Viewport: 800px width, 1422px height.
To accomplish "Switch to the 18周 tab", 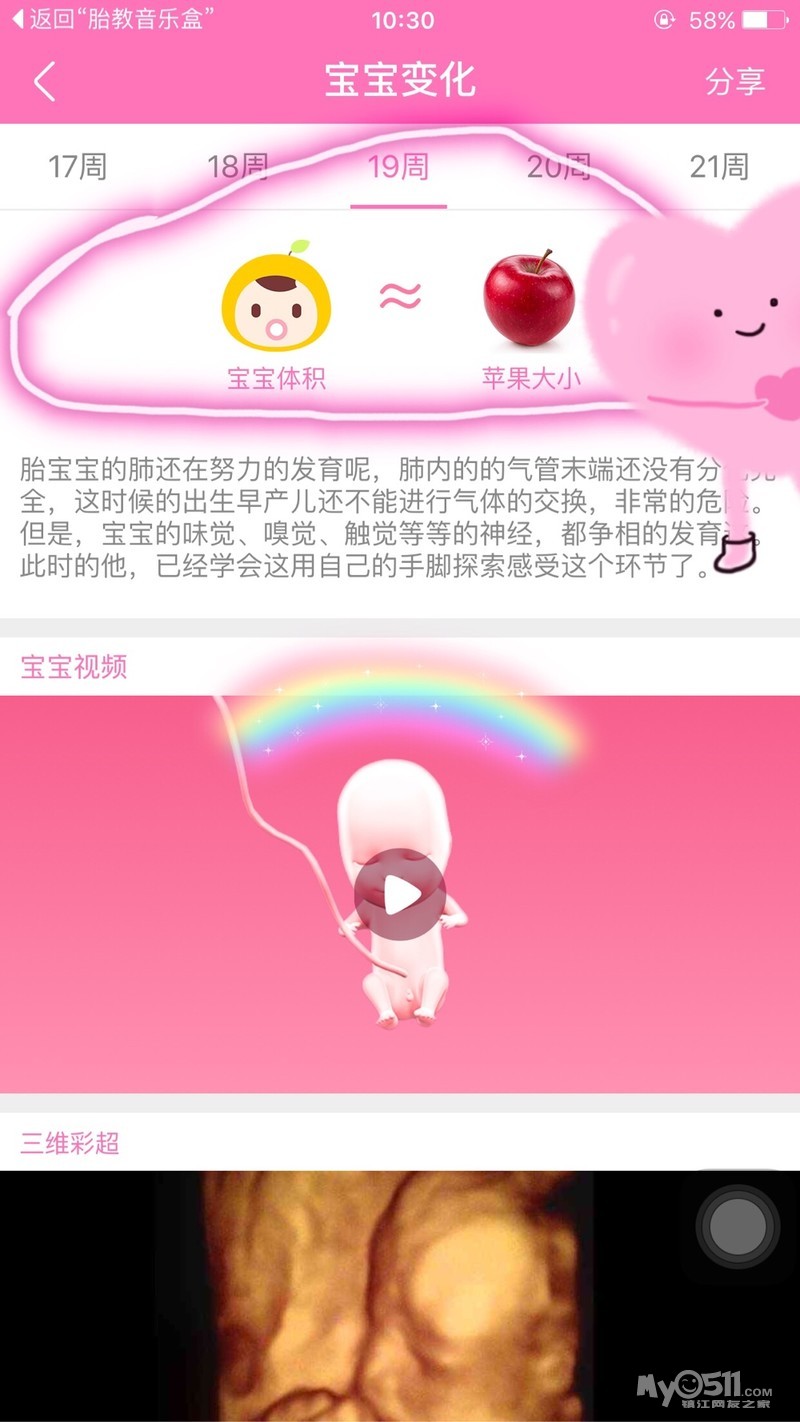I will coord(237,166).
